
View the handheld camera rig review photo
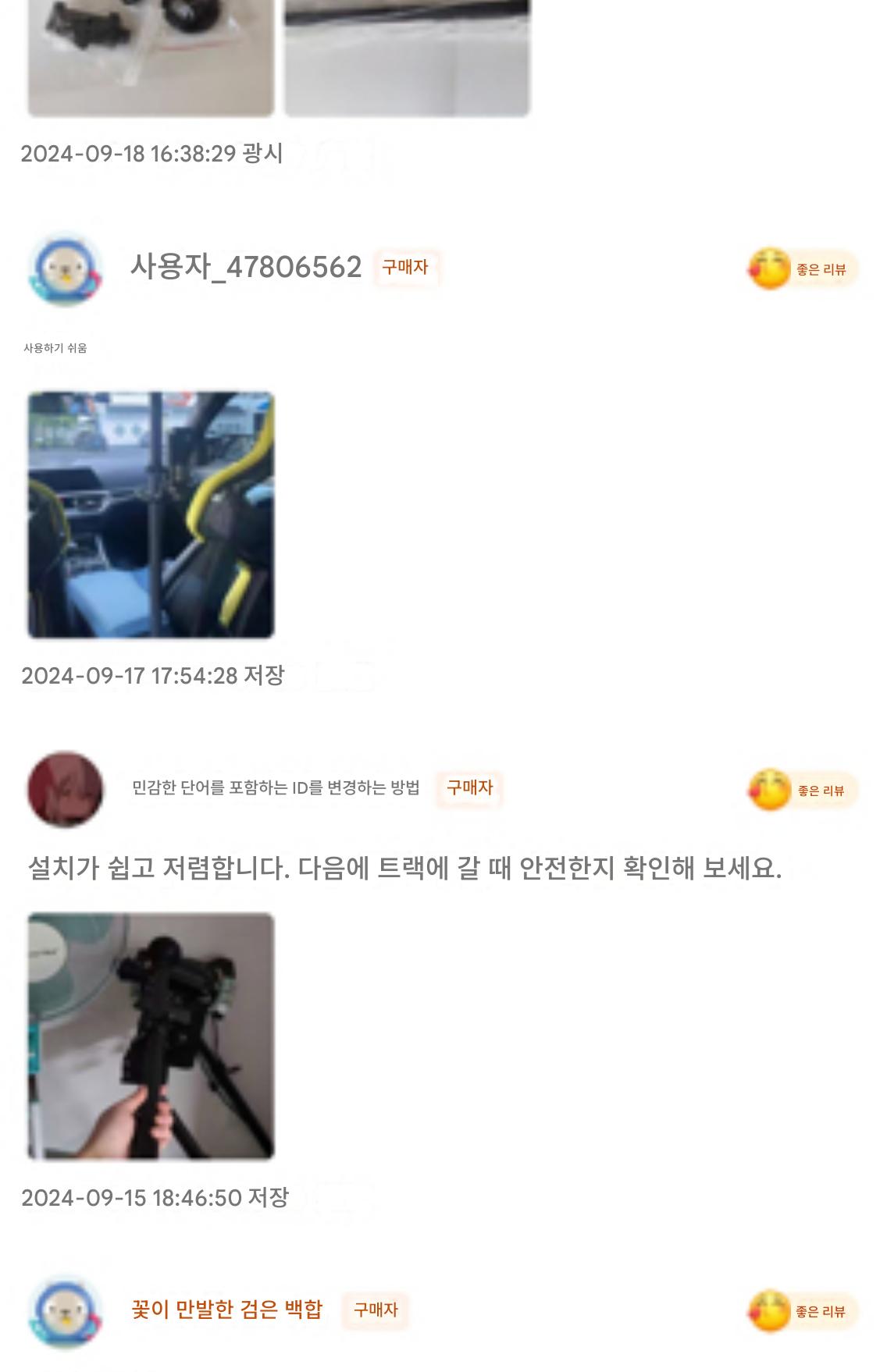(151, 1036)
